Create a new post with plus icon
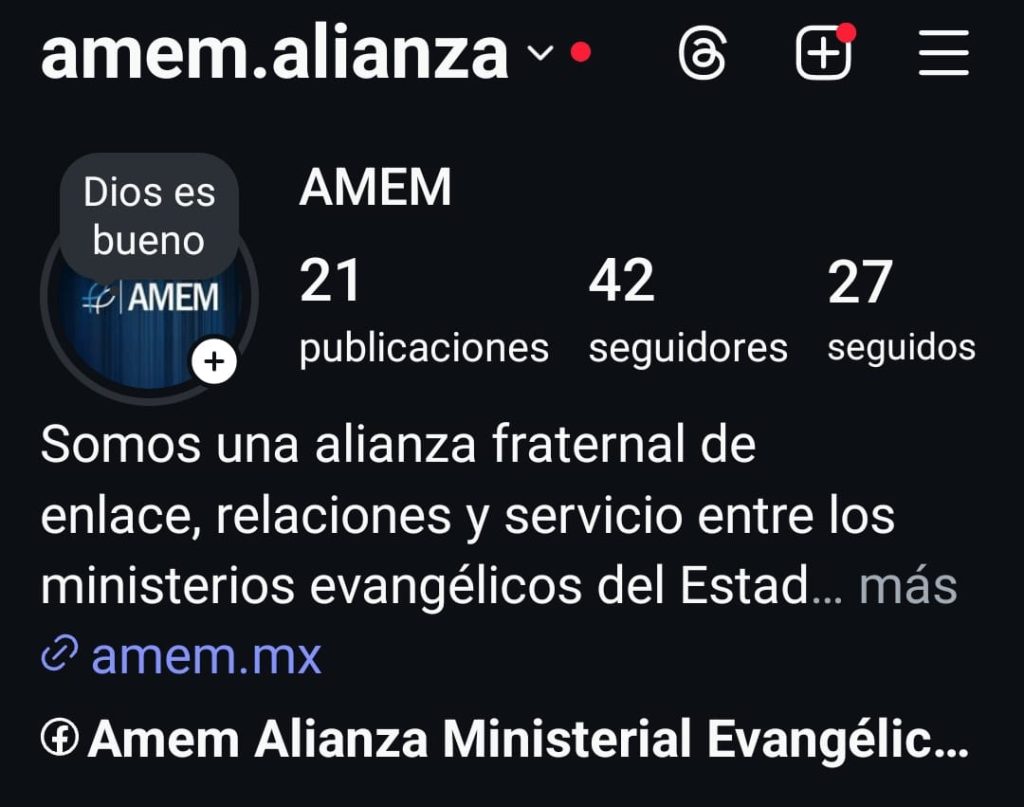 (822, 53)
